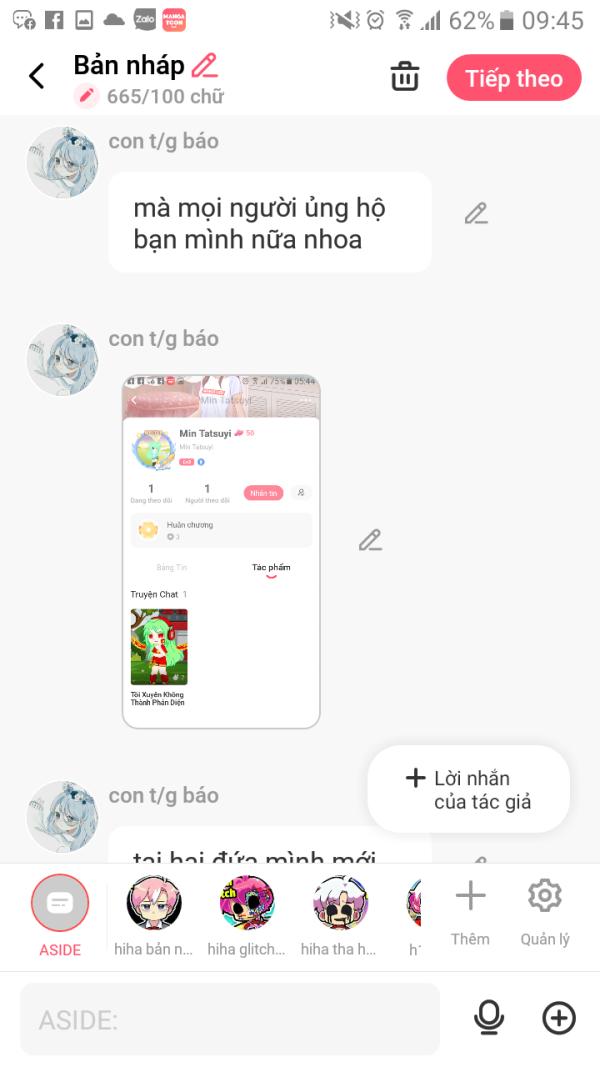Image resolution: width=600 pixels, height=1067 pixels.
Task: Focus the ASIDE text input
Action: [230, 1019]
